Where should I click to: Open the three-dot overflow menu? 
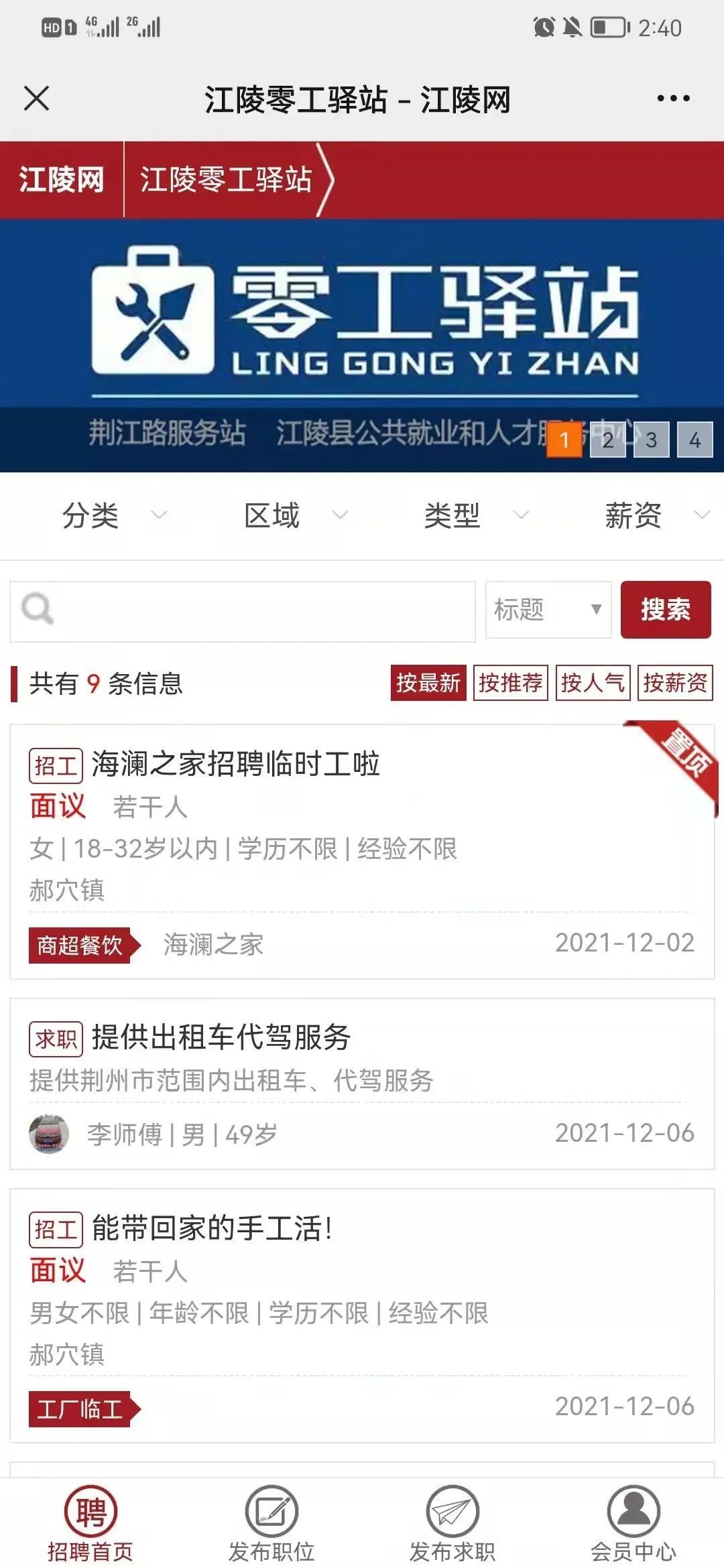pos(672,99)
